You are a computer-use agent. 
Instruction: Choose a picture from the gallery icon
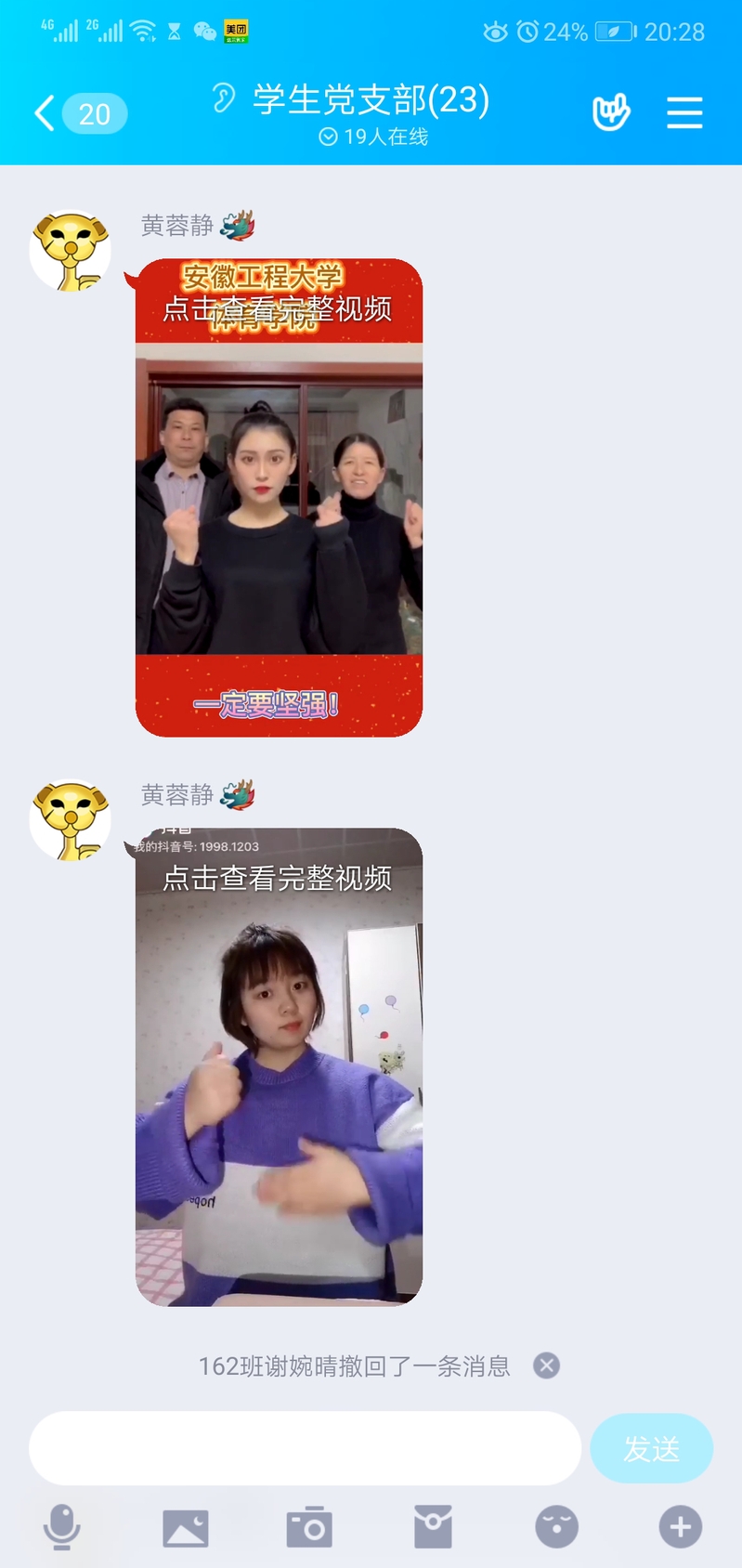click(x=186, y=1527)
